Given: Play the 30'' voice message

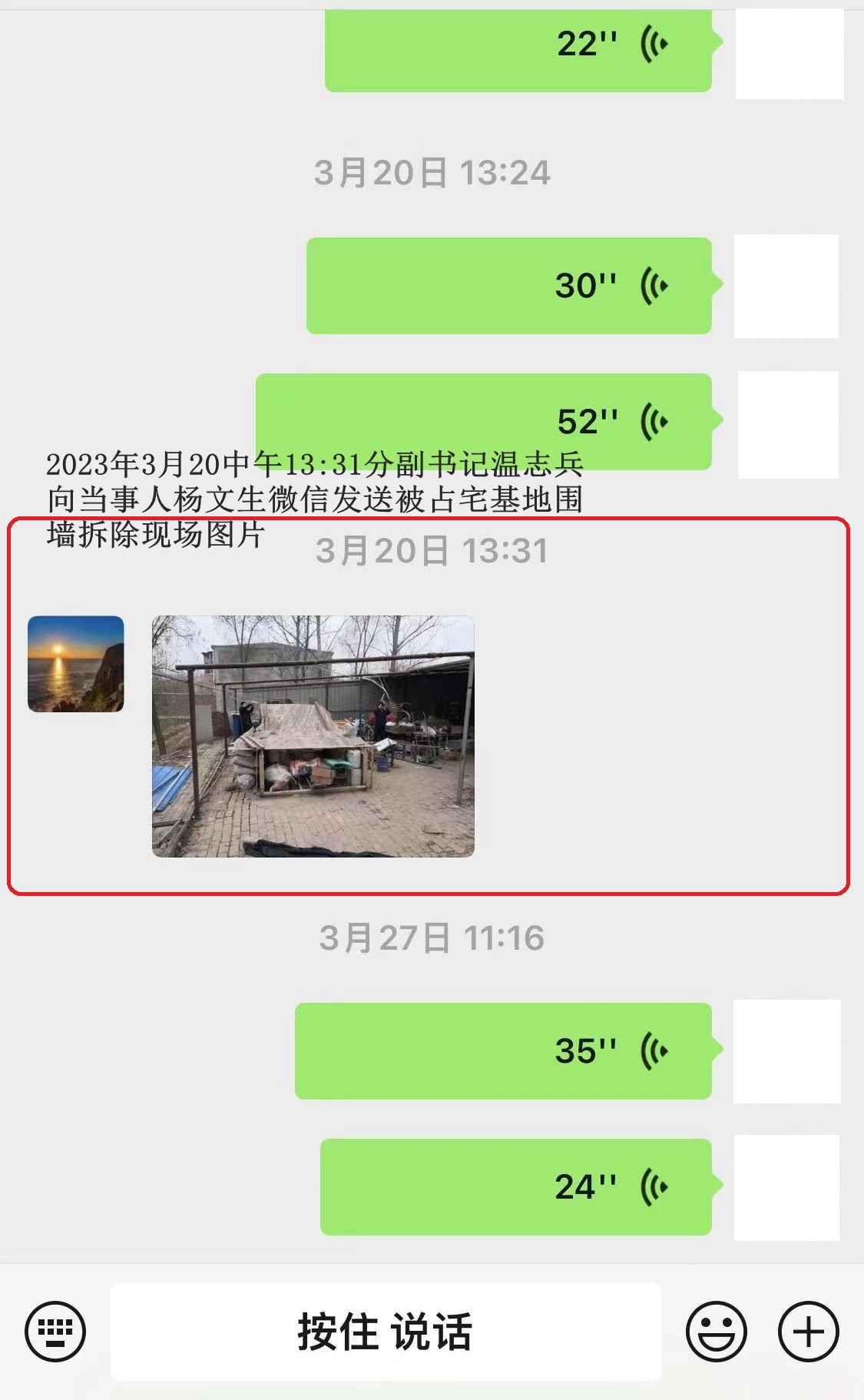Looking at the screenshot, I should point(508,286).
